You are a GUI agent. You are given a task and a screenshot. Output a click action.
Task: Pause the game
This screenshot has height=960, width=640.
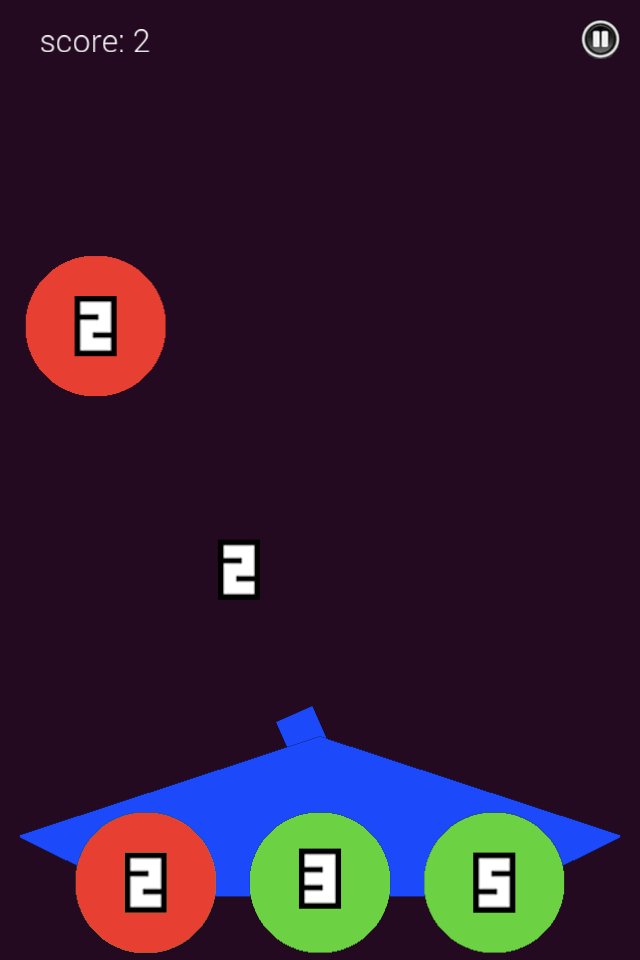tap(600, 40)
